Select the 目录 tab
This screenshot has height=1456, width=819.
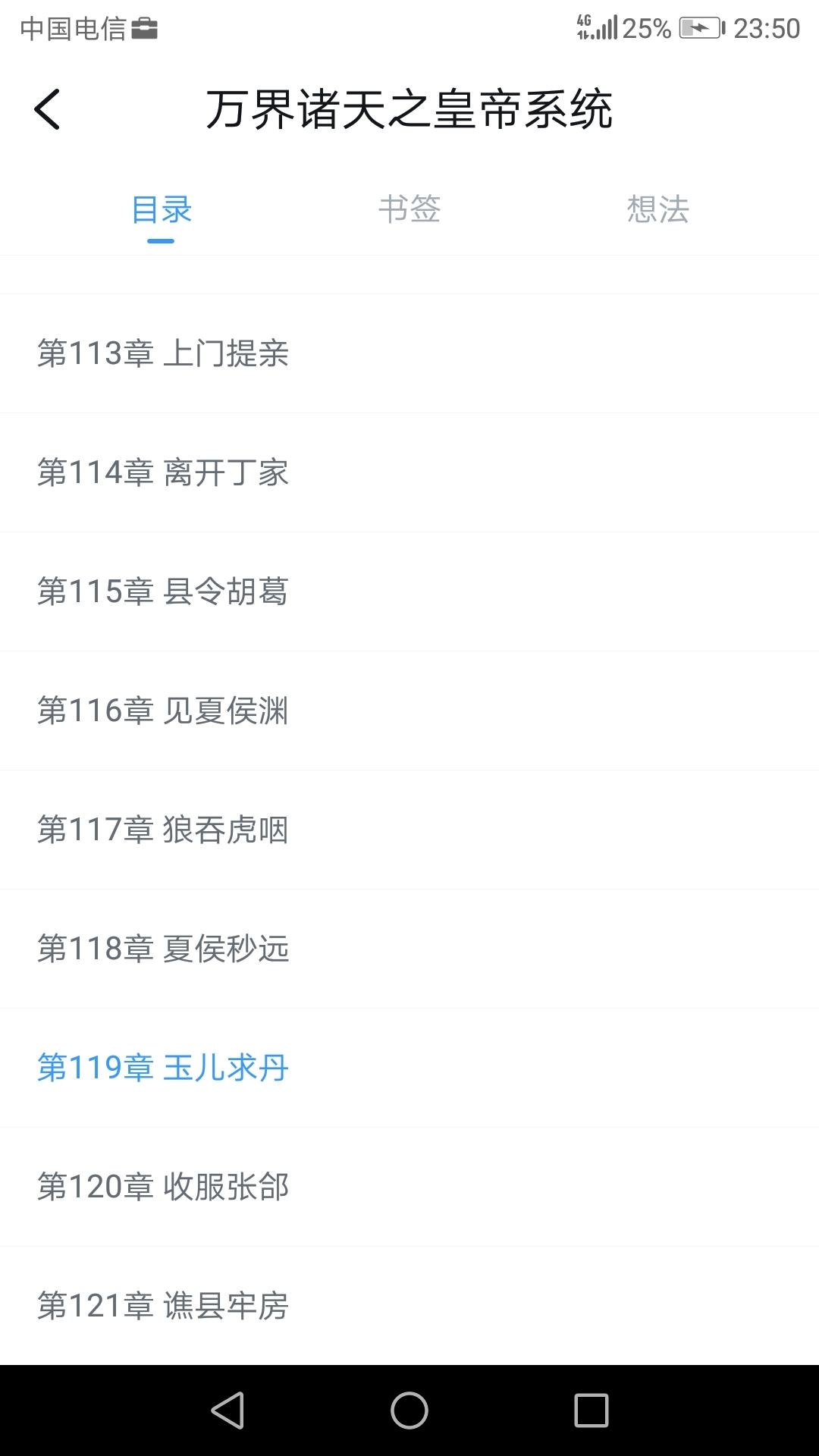(161, 209)
